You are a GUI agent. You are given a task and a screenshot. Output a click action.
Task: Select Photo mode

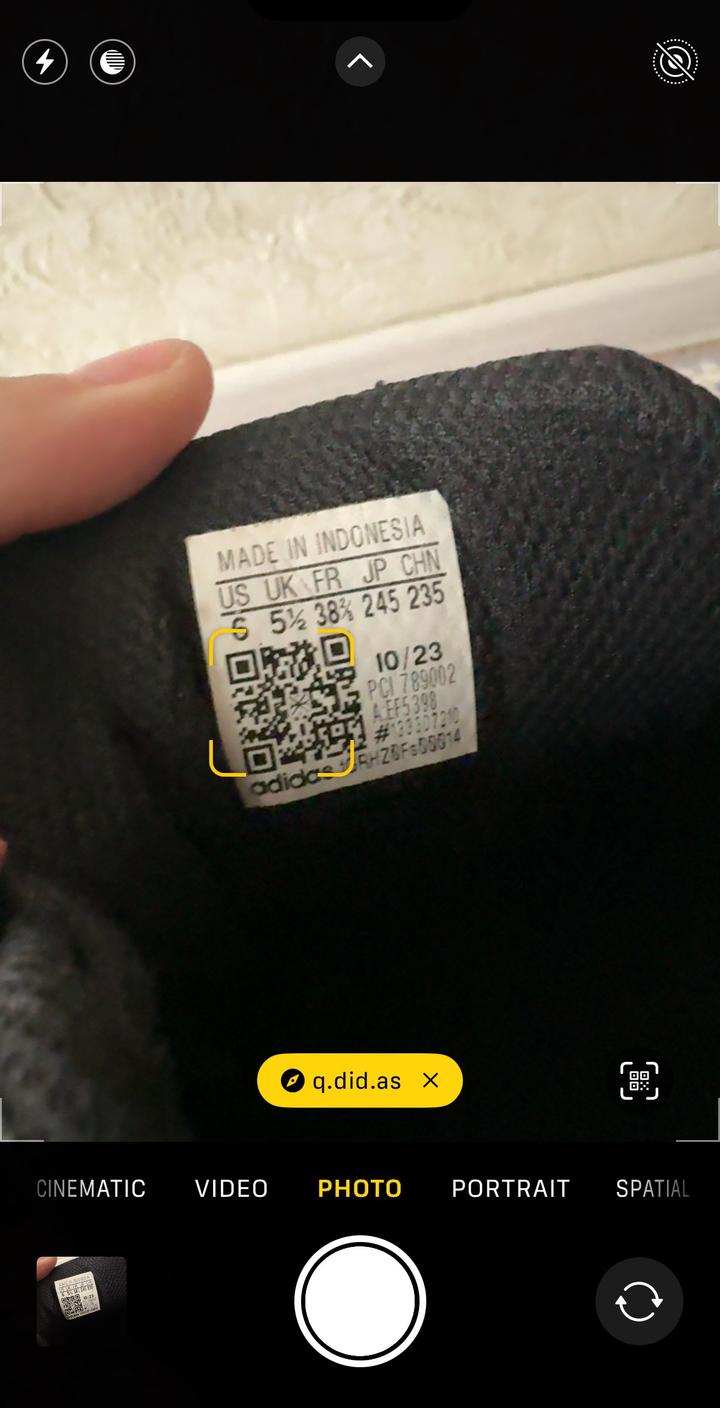pyautogui.click(x=360, y=1189)
